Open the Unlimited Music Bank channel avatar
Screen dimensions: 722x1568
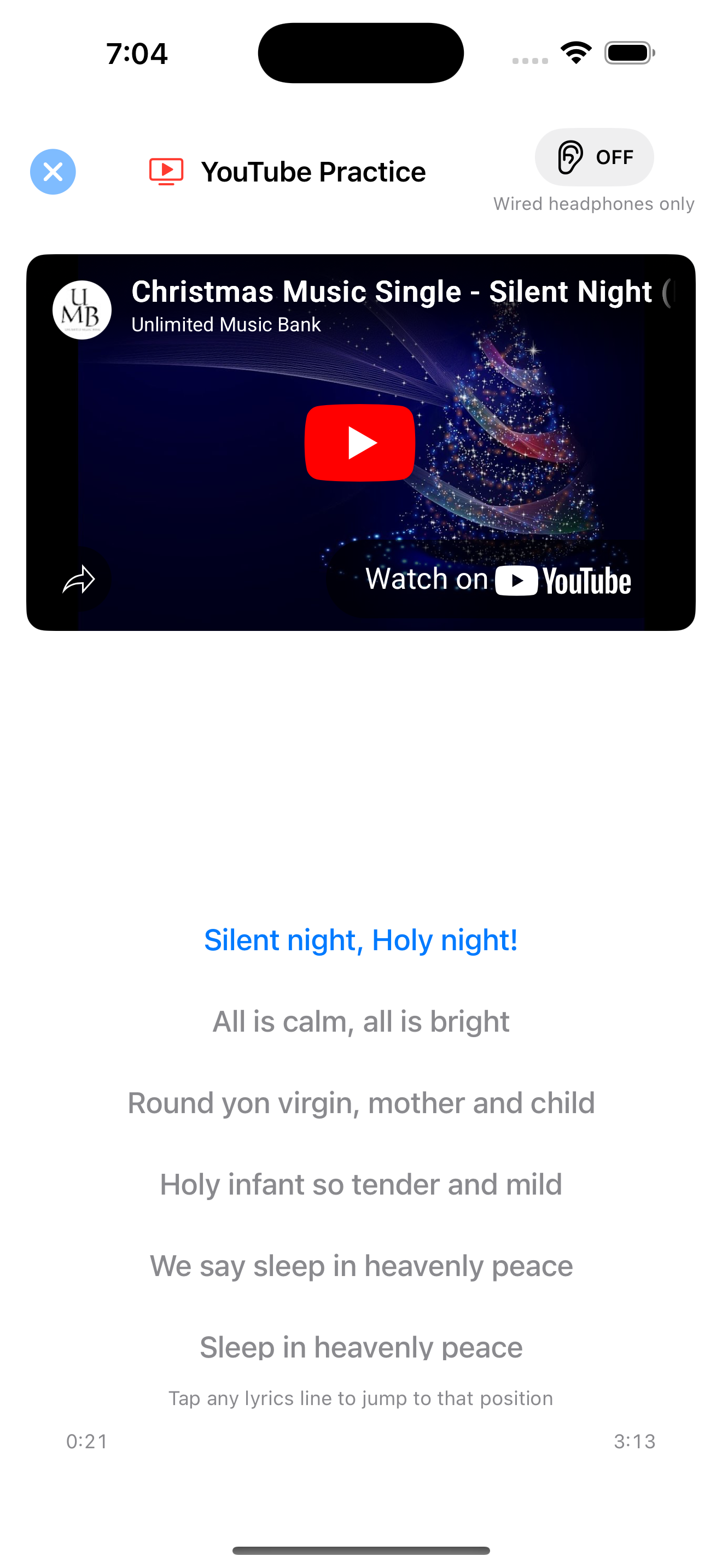82,310
